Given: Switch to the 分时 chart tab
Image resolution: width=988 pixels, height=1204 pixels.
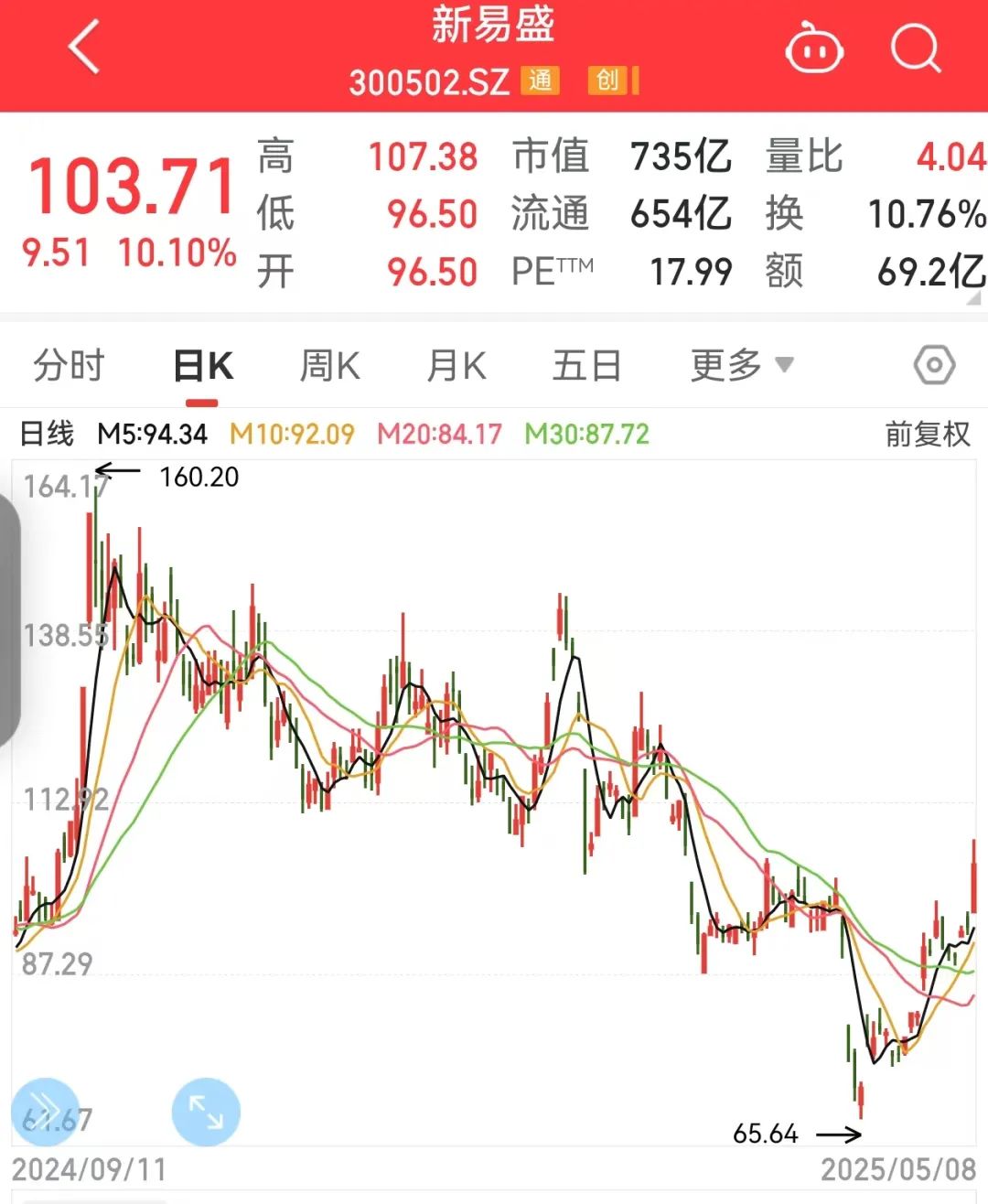Looking at the screenshot, I should tap(69, 366).
